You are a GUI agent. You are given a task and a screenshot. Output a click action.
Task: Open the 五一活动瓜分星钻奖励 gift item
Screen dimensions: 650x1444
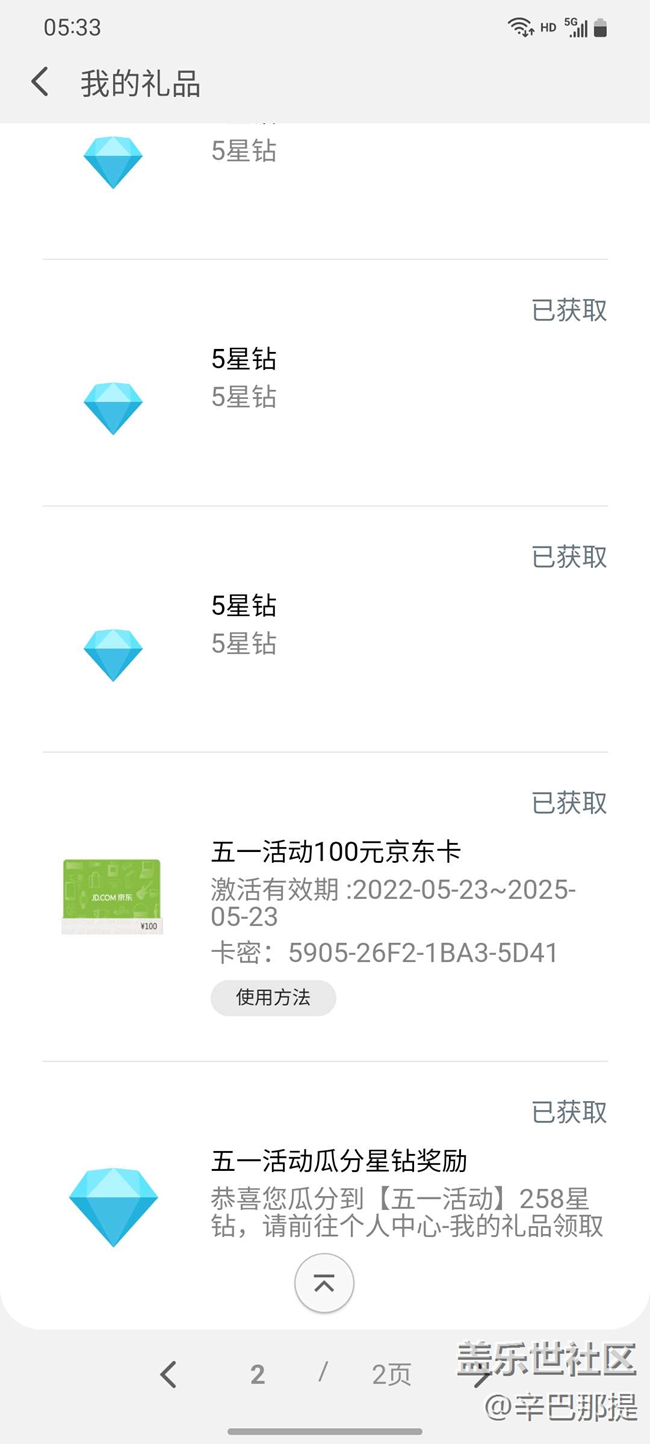339,1161
